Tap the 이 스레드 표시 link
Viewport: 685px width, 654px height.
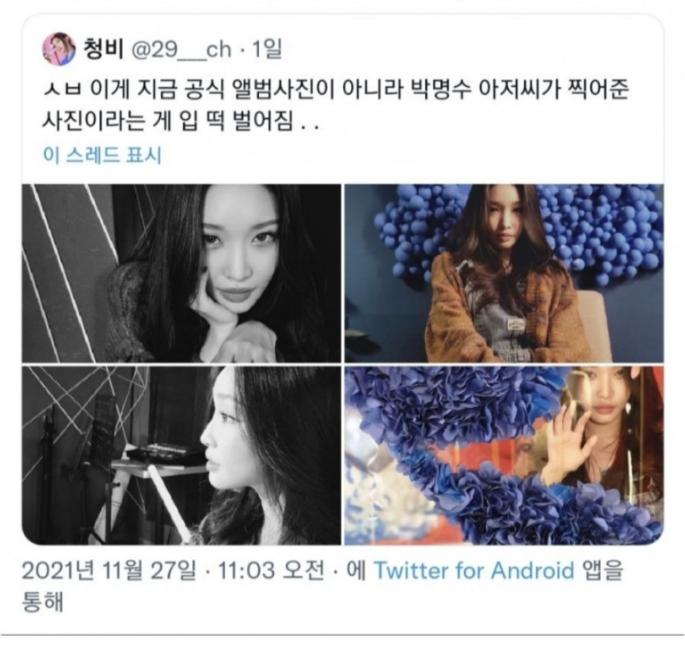[x=102, y=155]
